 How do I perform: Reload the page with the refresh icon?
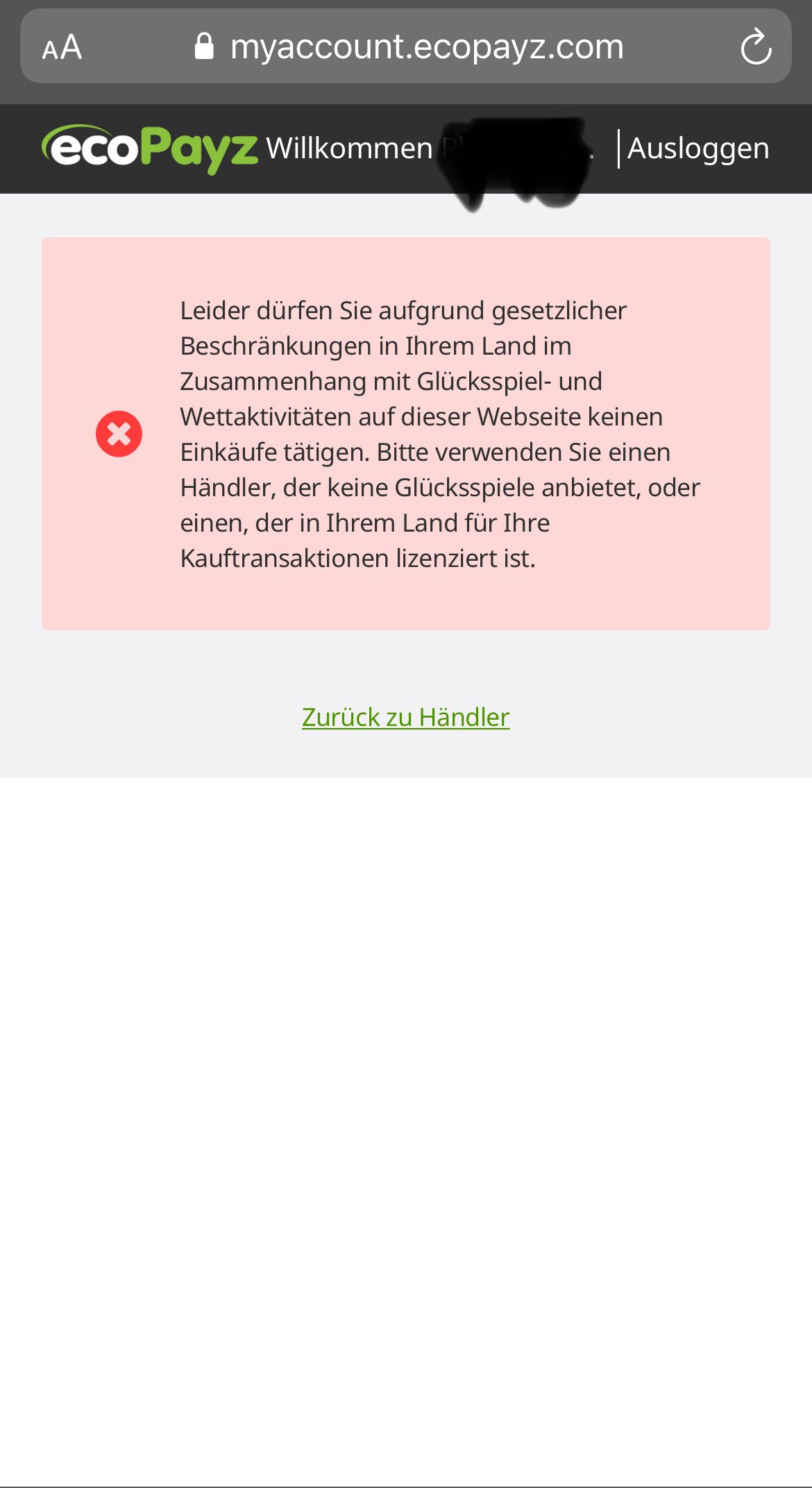click(755, 47)
